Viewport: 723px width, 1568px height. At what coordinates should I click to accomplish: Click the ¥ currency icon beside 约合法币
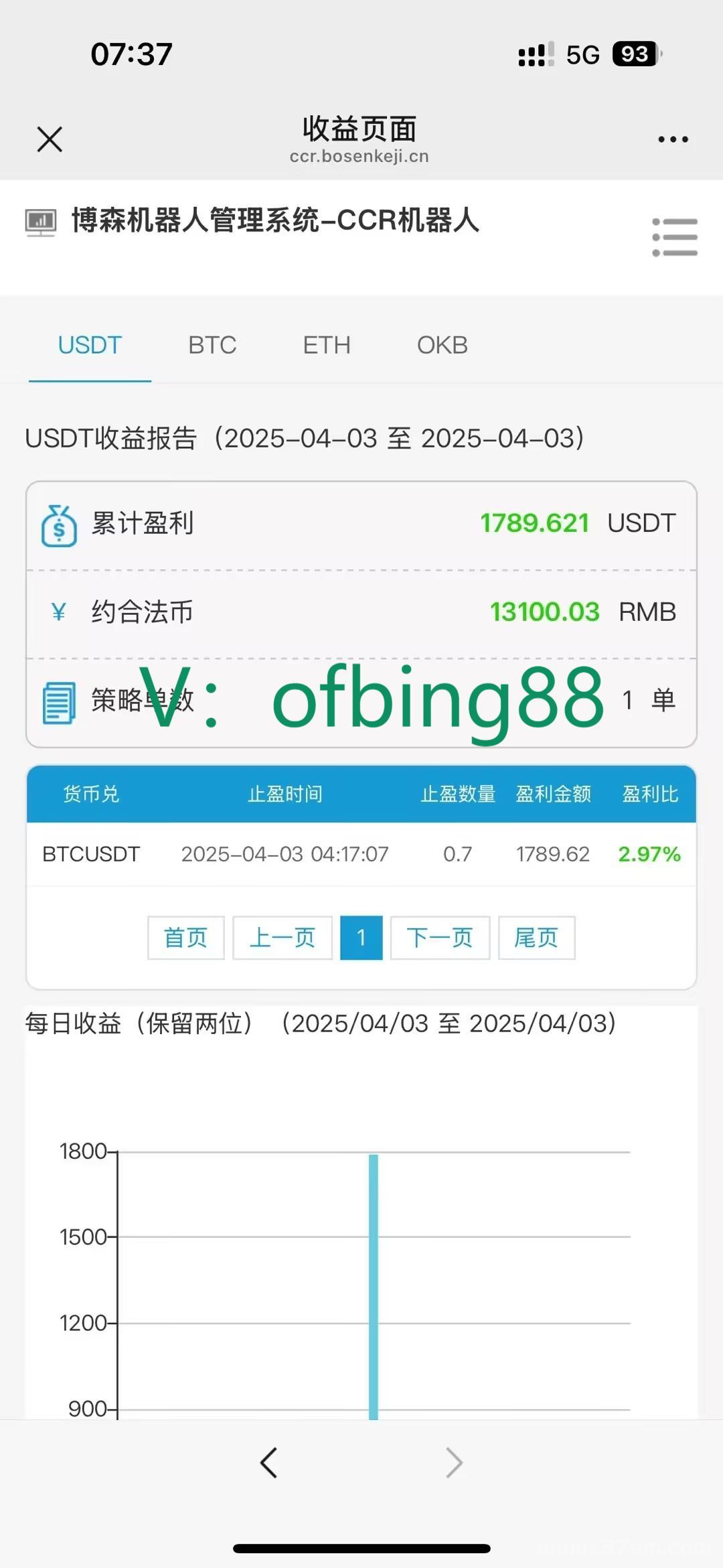tap(59, 612)
